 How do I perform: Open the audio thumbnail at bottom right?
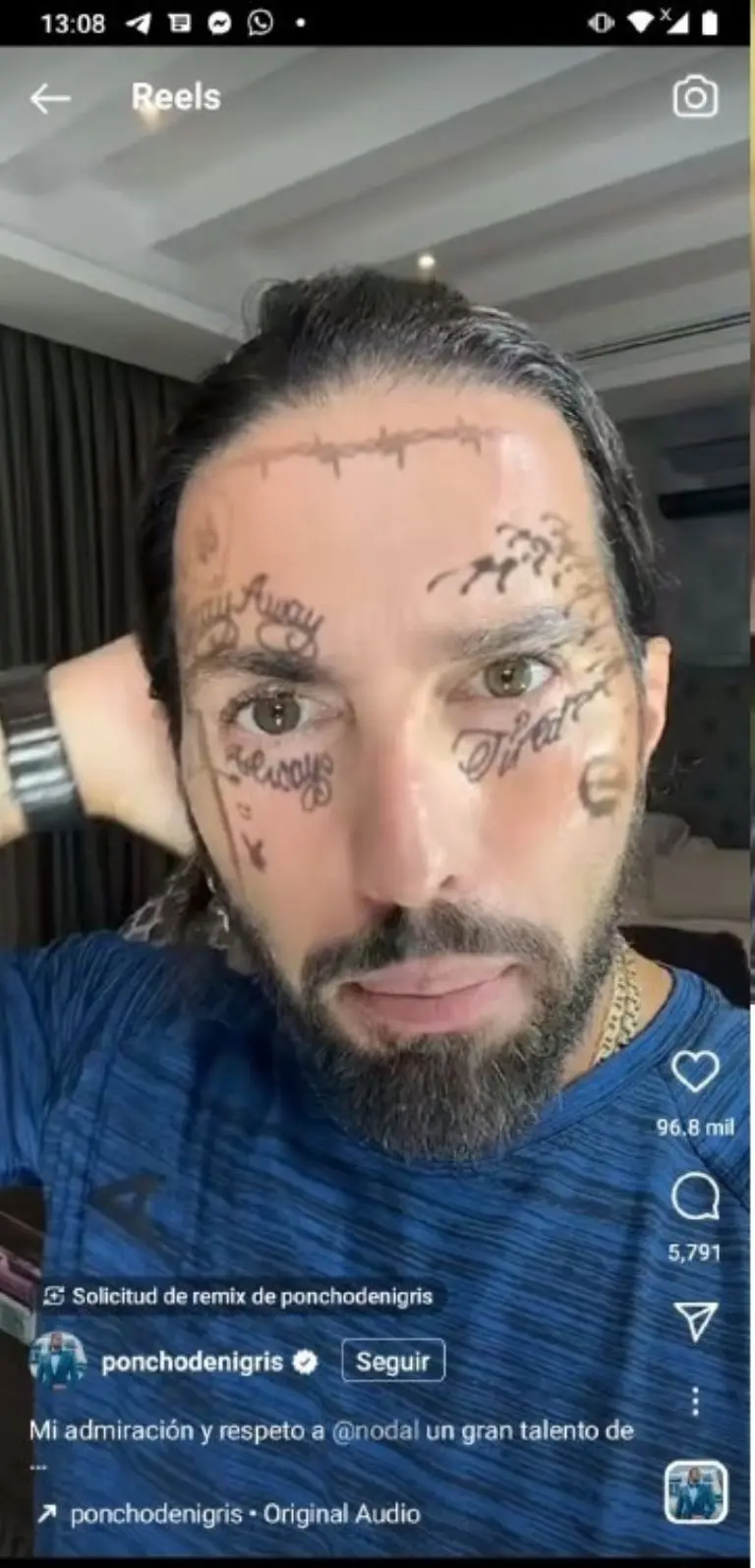pos(695,1491)
